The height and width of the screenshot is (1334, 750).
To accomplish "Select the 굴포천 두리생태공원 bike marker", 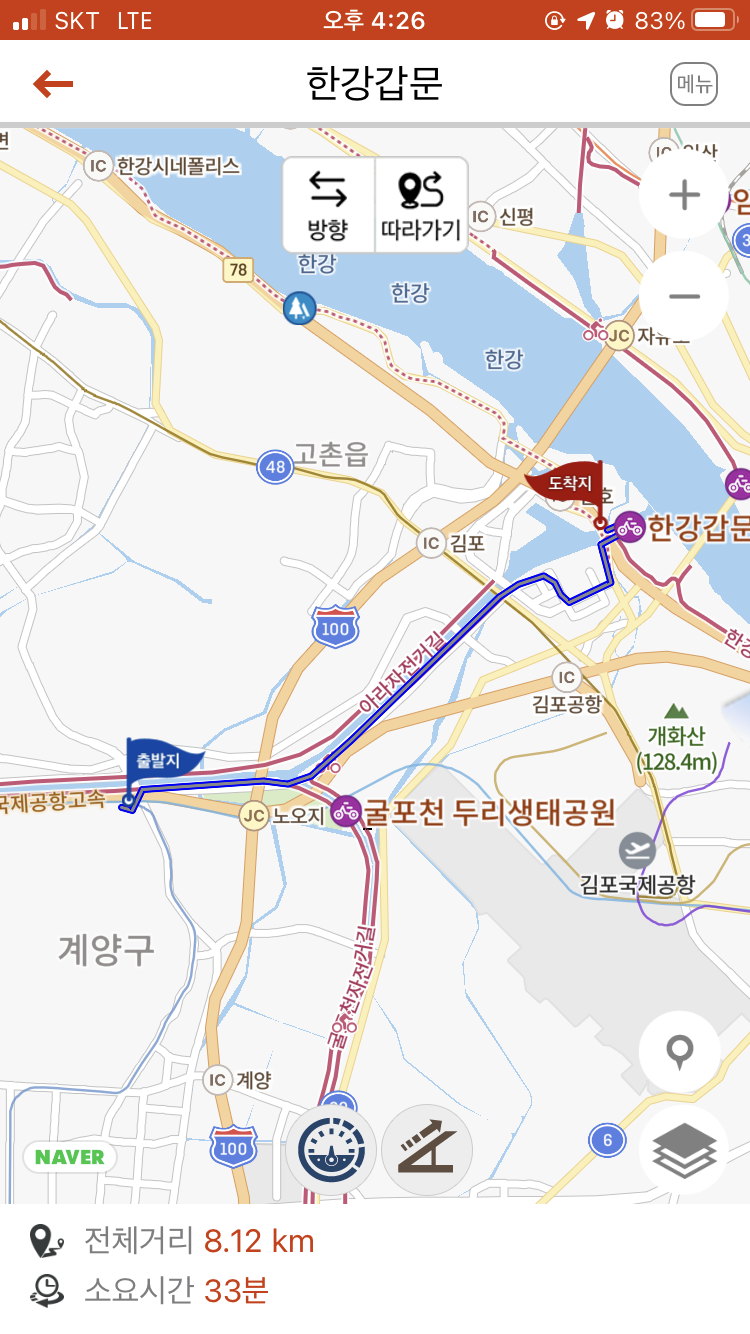I will [346, 810].
